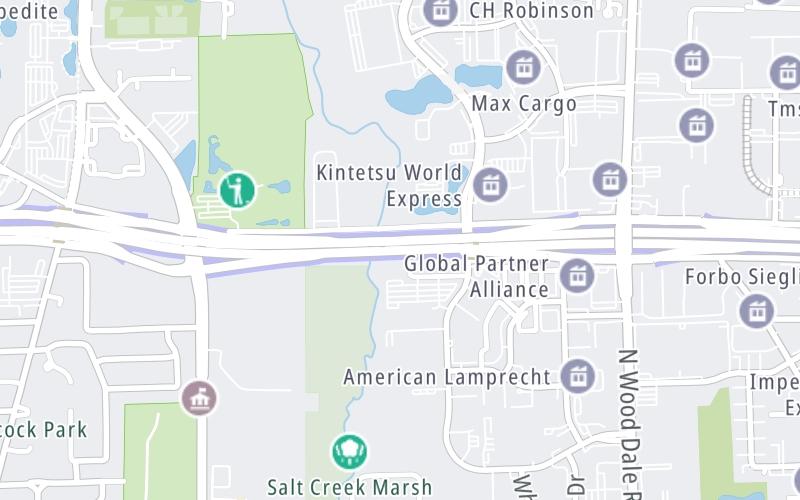
Task: Select the Forbo Siegling business pin
Action: point(757,311)
